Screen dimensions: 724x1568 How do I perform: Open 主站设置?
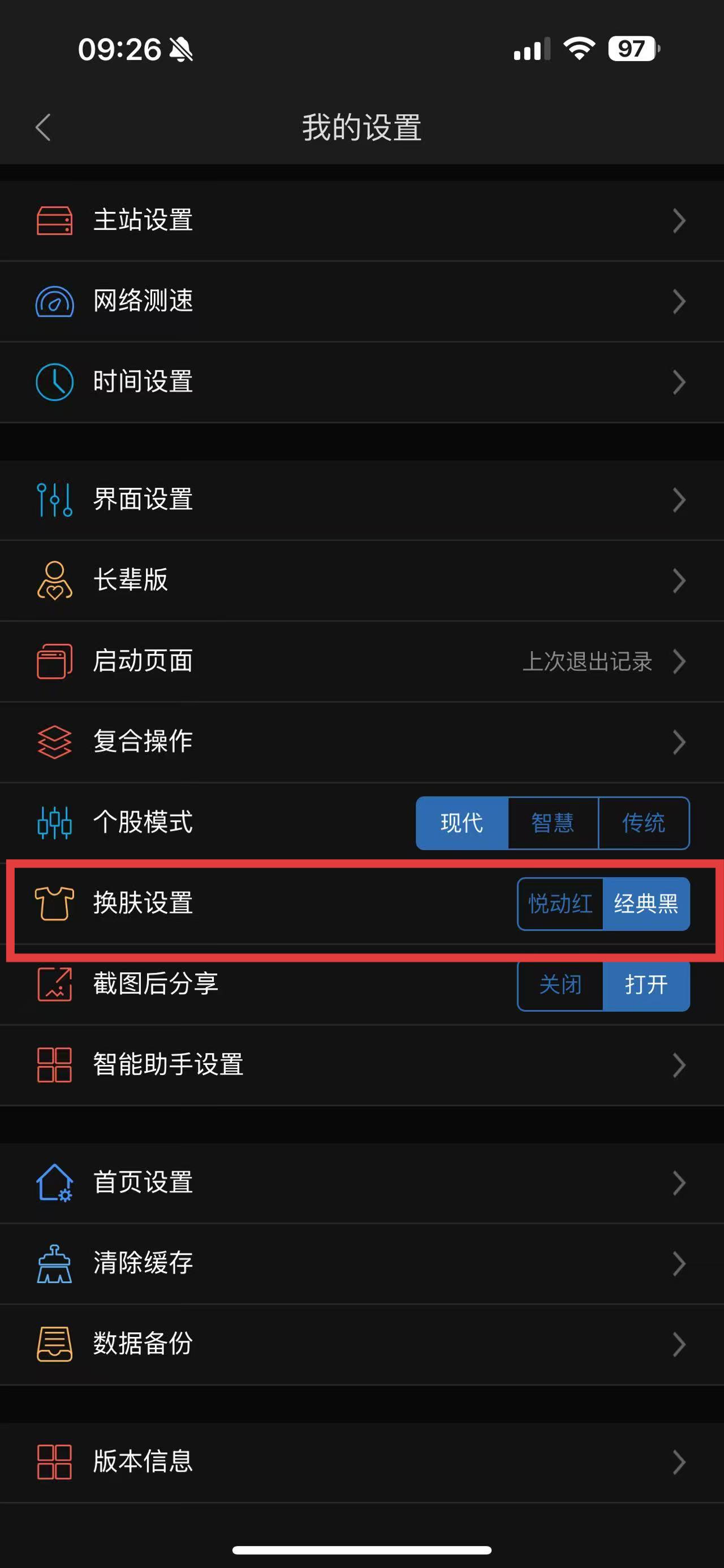(361, 220)
